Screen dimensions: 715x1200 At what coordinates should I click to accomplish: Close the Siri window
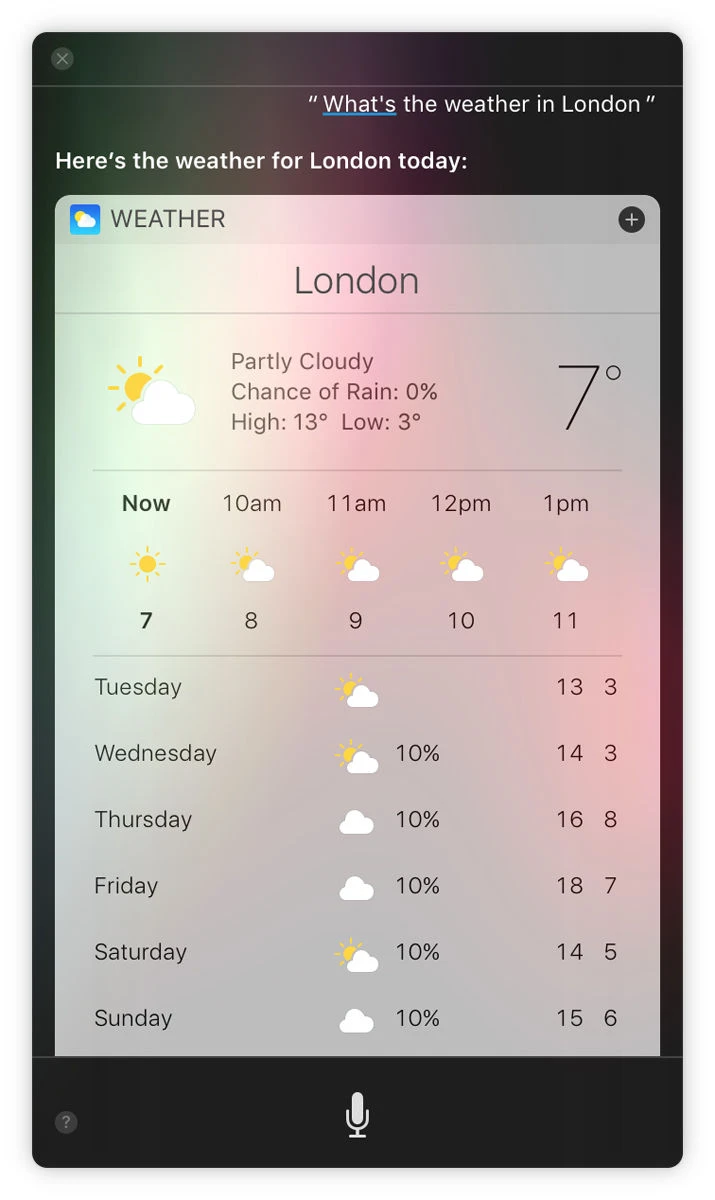(x=62, y=59)
